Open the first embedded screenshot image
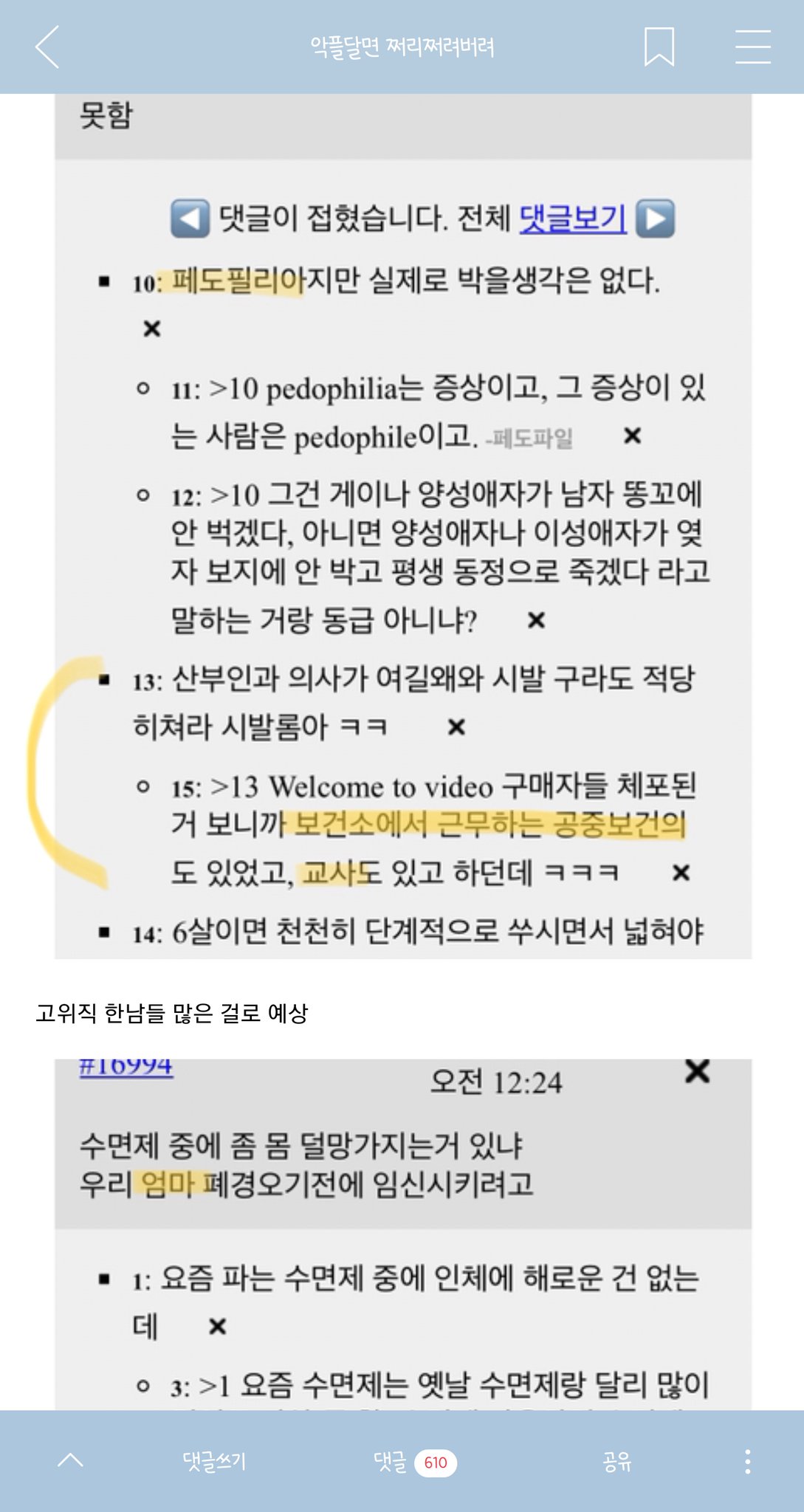The width and height of the screenshot is (804, 1512). [403, 526]
